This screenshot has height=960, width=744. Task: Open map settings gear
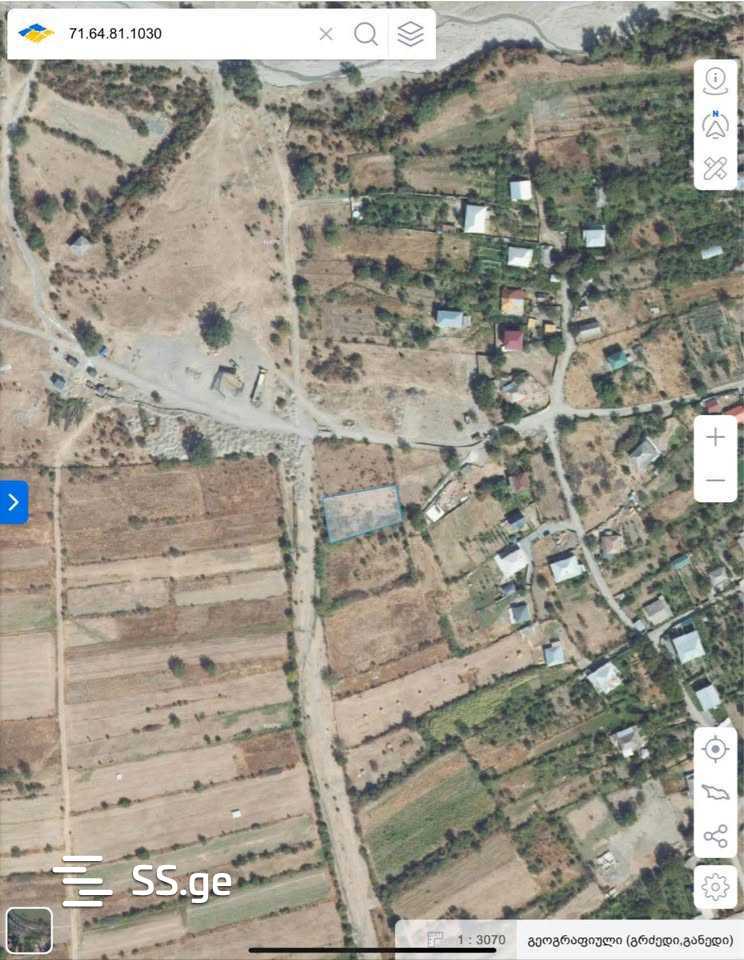715,886
